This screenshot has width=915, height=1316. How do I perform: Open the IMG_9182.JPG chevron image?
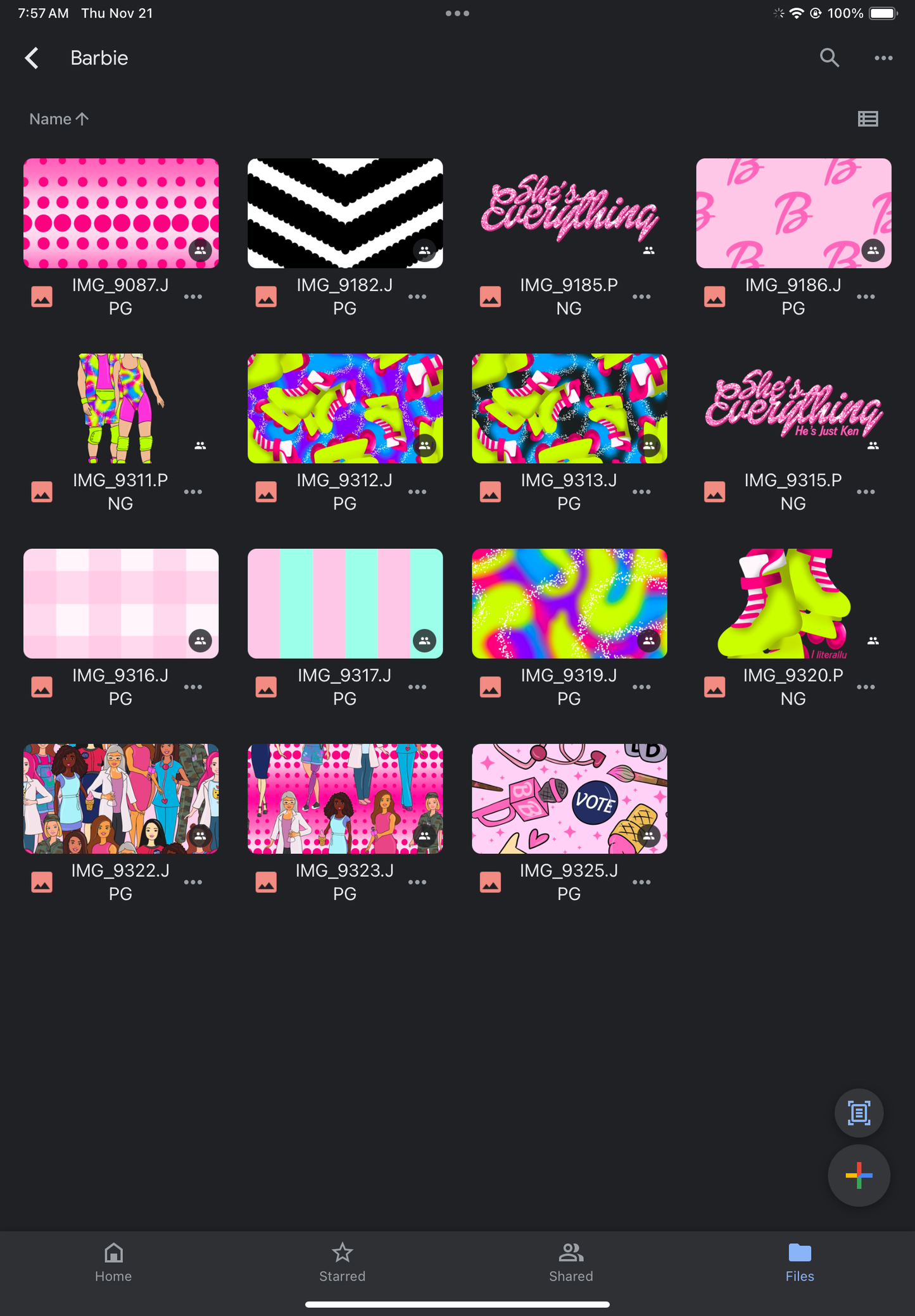coord(345,213)
